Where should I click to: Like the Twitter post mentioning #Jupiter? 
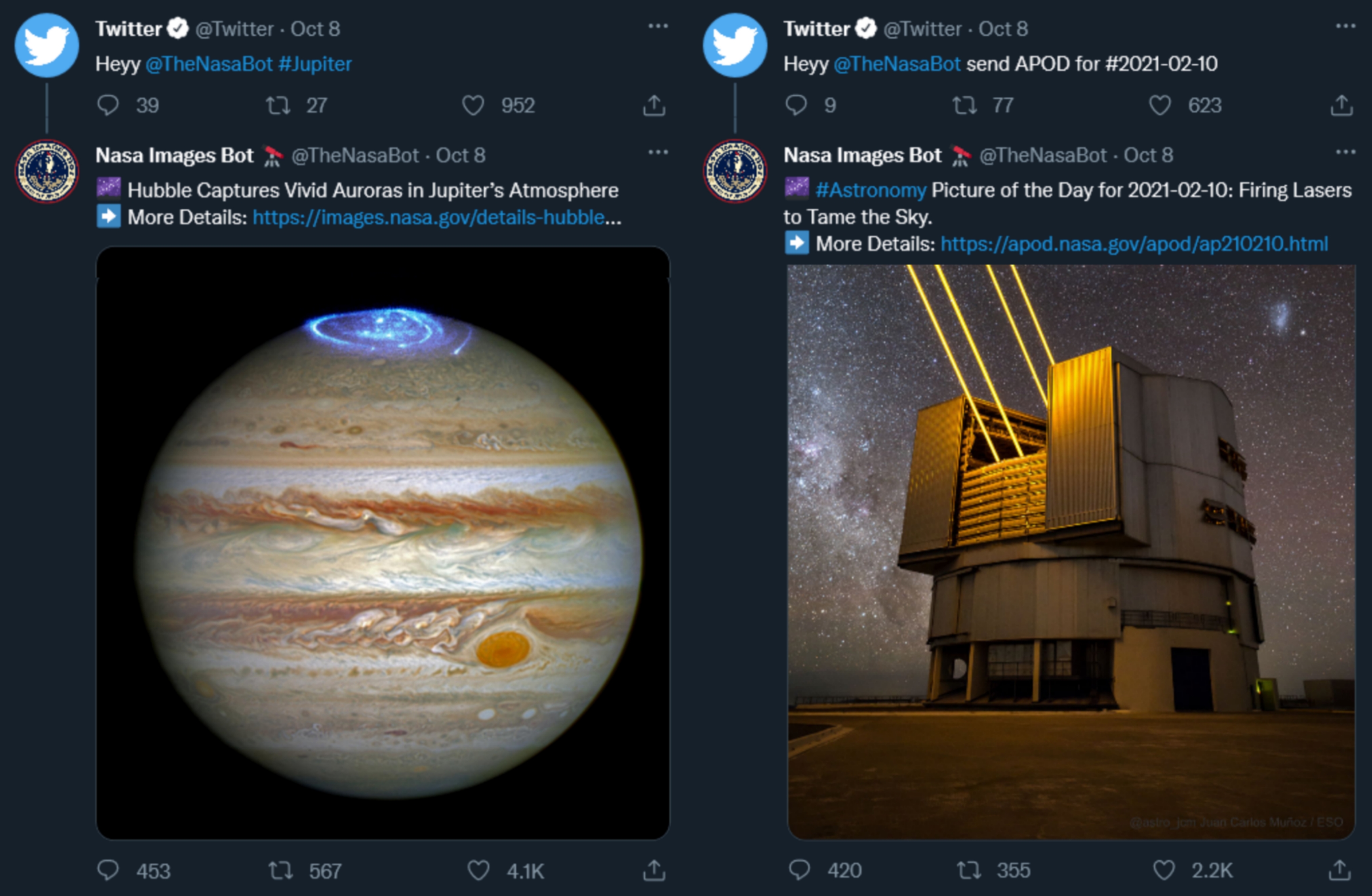pos(473,105)
